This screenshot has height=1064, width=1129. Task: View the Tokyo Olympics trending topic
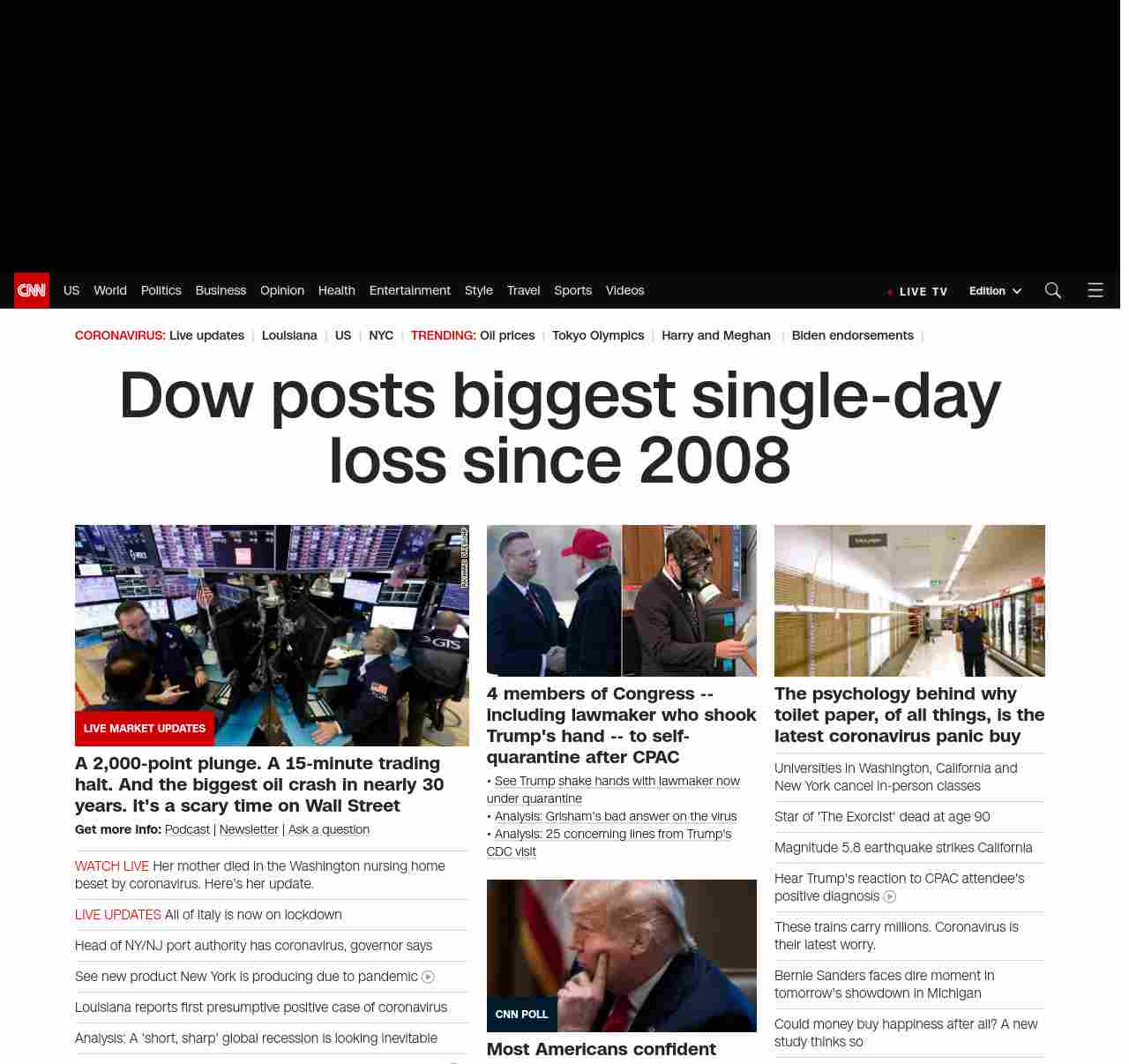pos(598,335)
